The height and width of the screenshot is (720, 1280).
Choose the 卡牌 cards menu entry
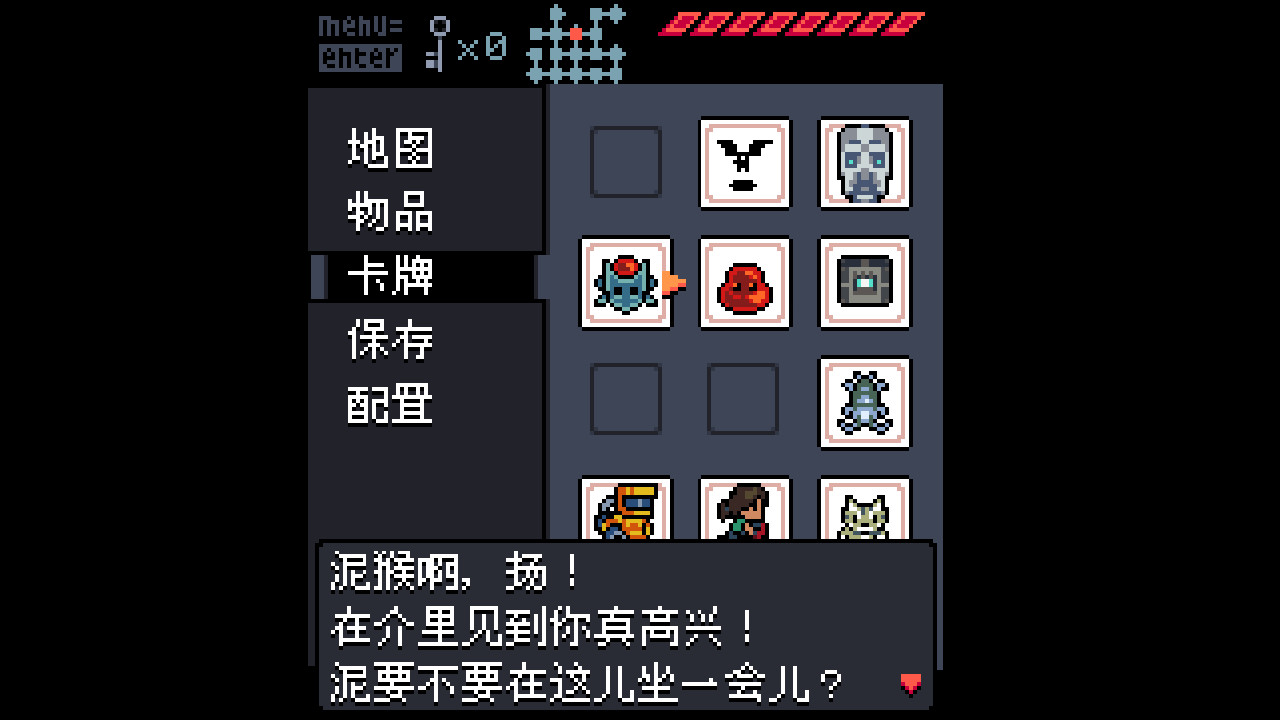391,276
